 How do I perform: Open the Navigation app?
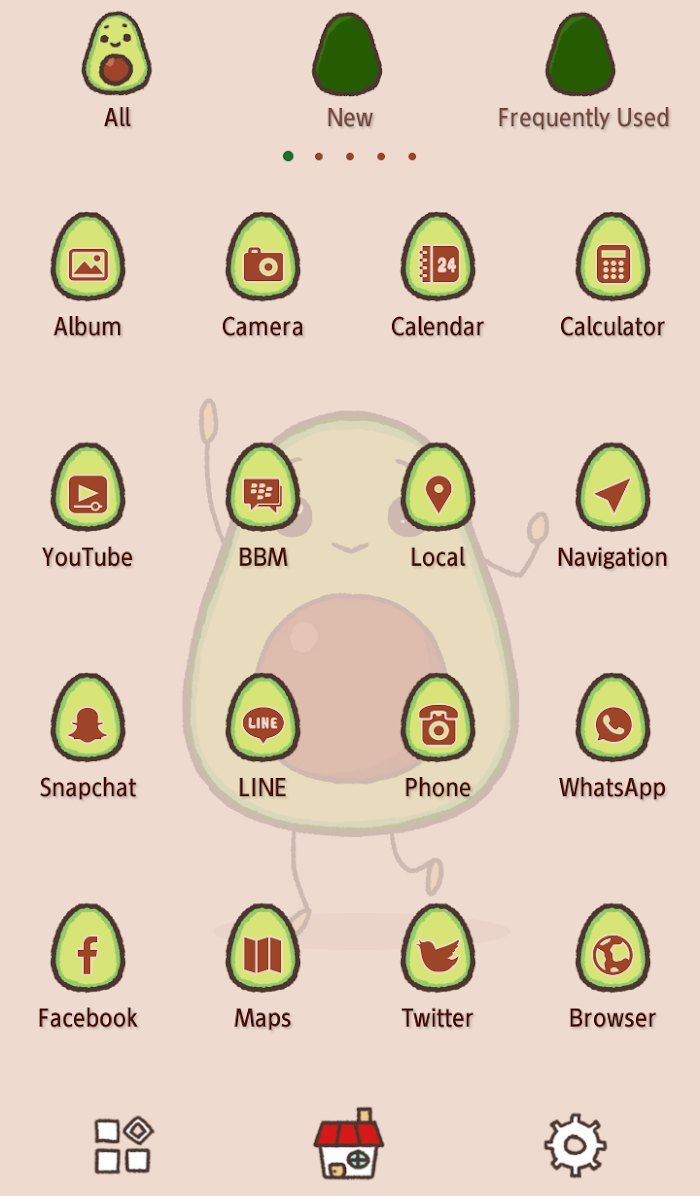[612, 506]
